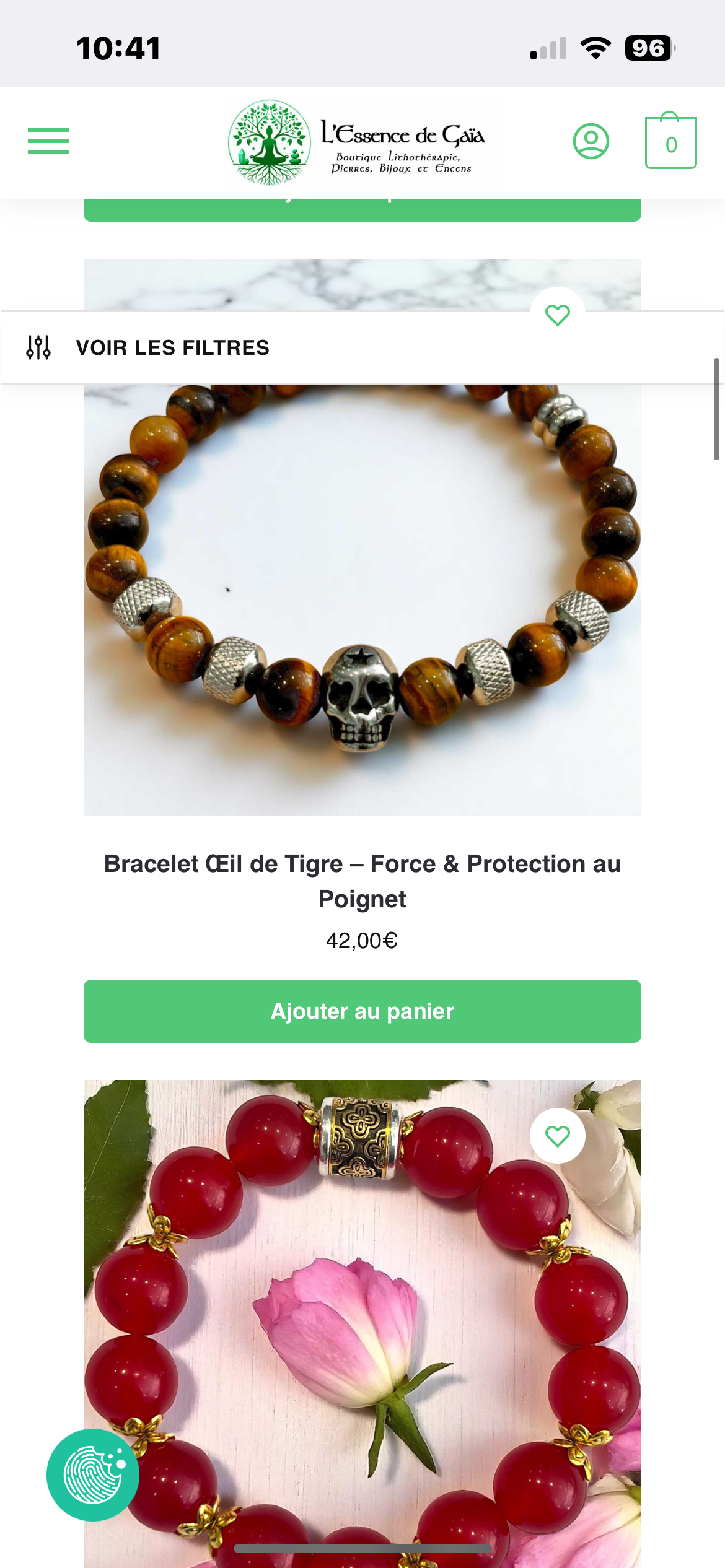Image resolution: width=725 pixels, height=1568 pixels.
Task: Open the user account icon
Action: tap(591, 141)
